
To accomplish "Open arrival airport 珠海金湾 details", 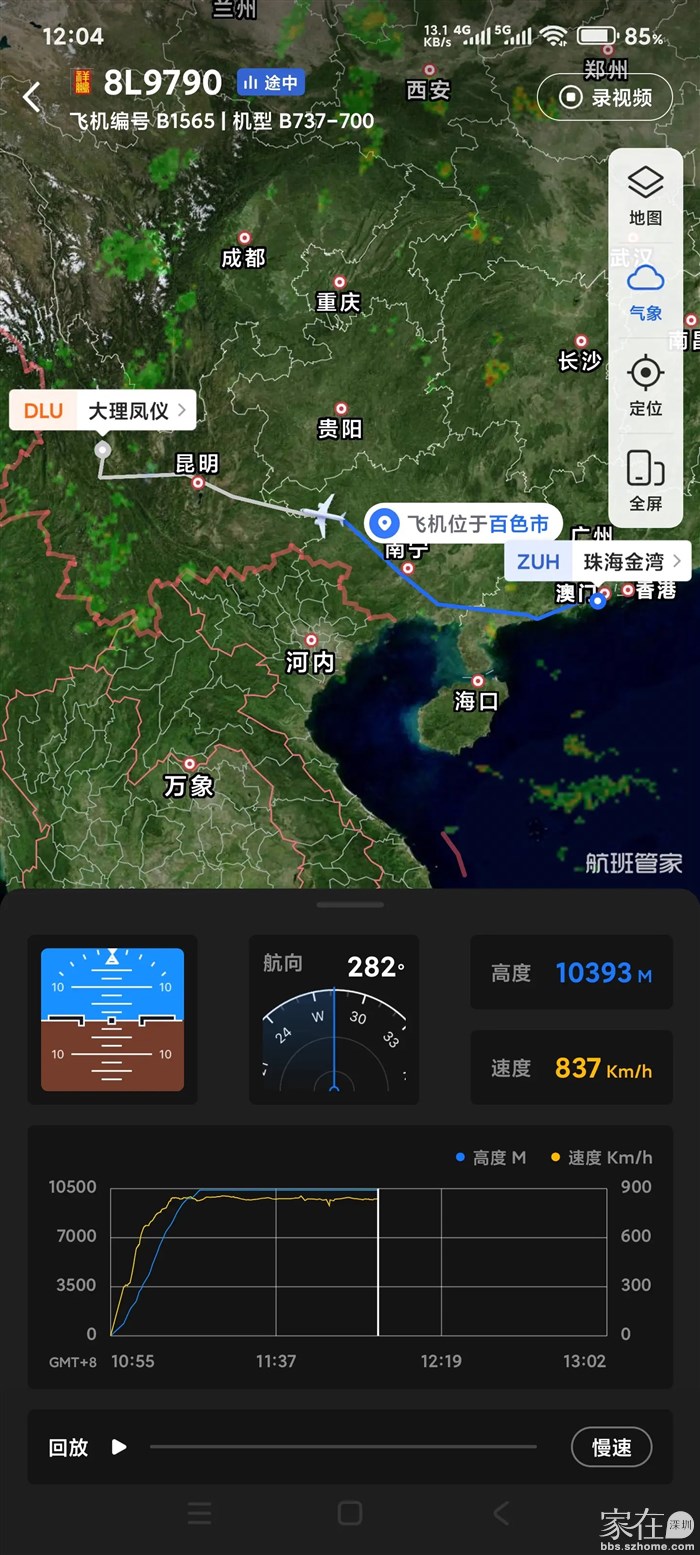I will coord(598,562).
